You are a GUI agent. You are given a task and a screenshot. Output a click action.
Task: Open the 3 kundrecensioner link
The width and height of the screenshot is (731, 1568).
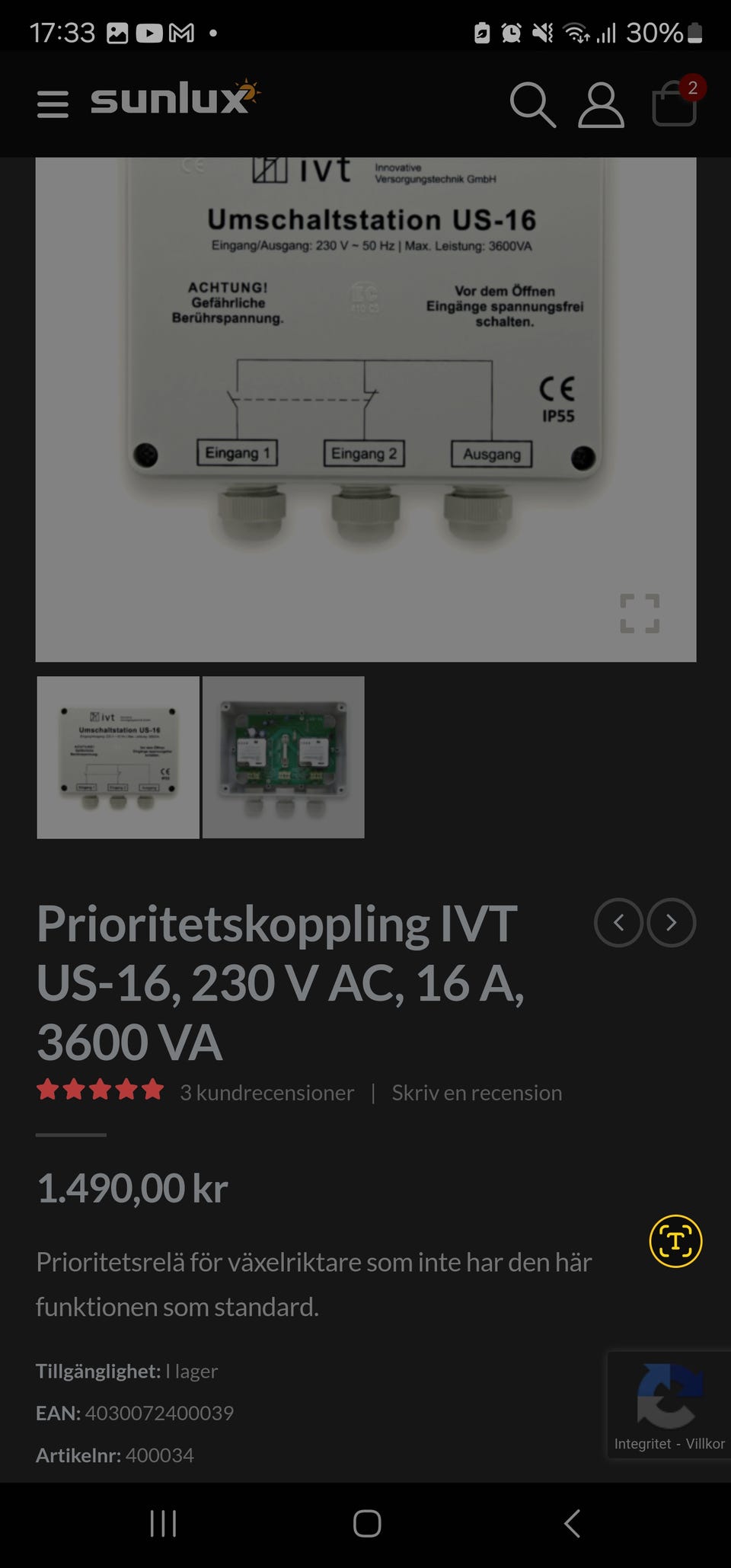tap(267, 1093)
